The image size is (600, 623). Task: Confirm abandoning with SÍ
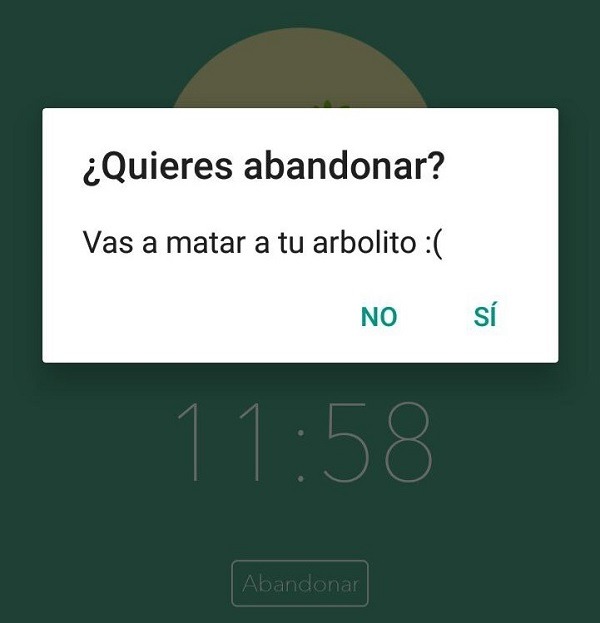(x=485, y=317)
